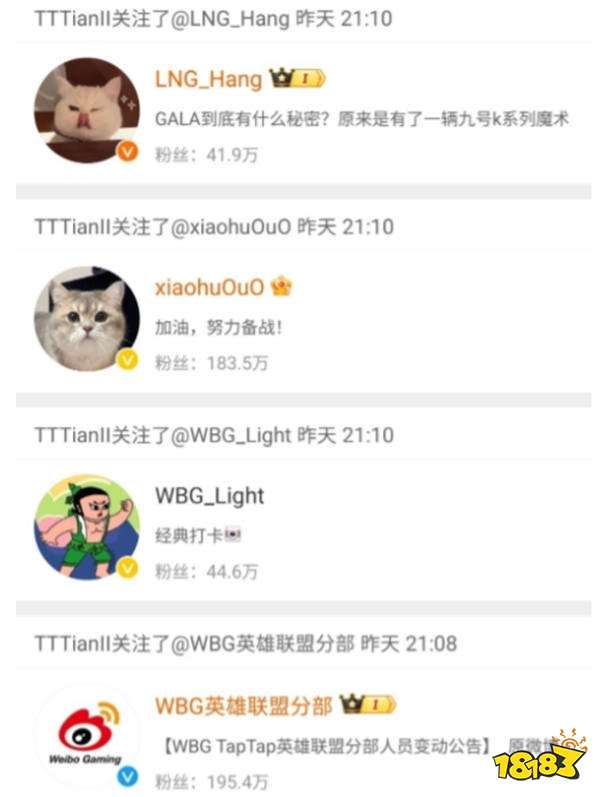Open the @WBG_Light mention link
Viewport: 600px width, 797px height.
(232, 435)
